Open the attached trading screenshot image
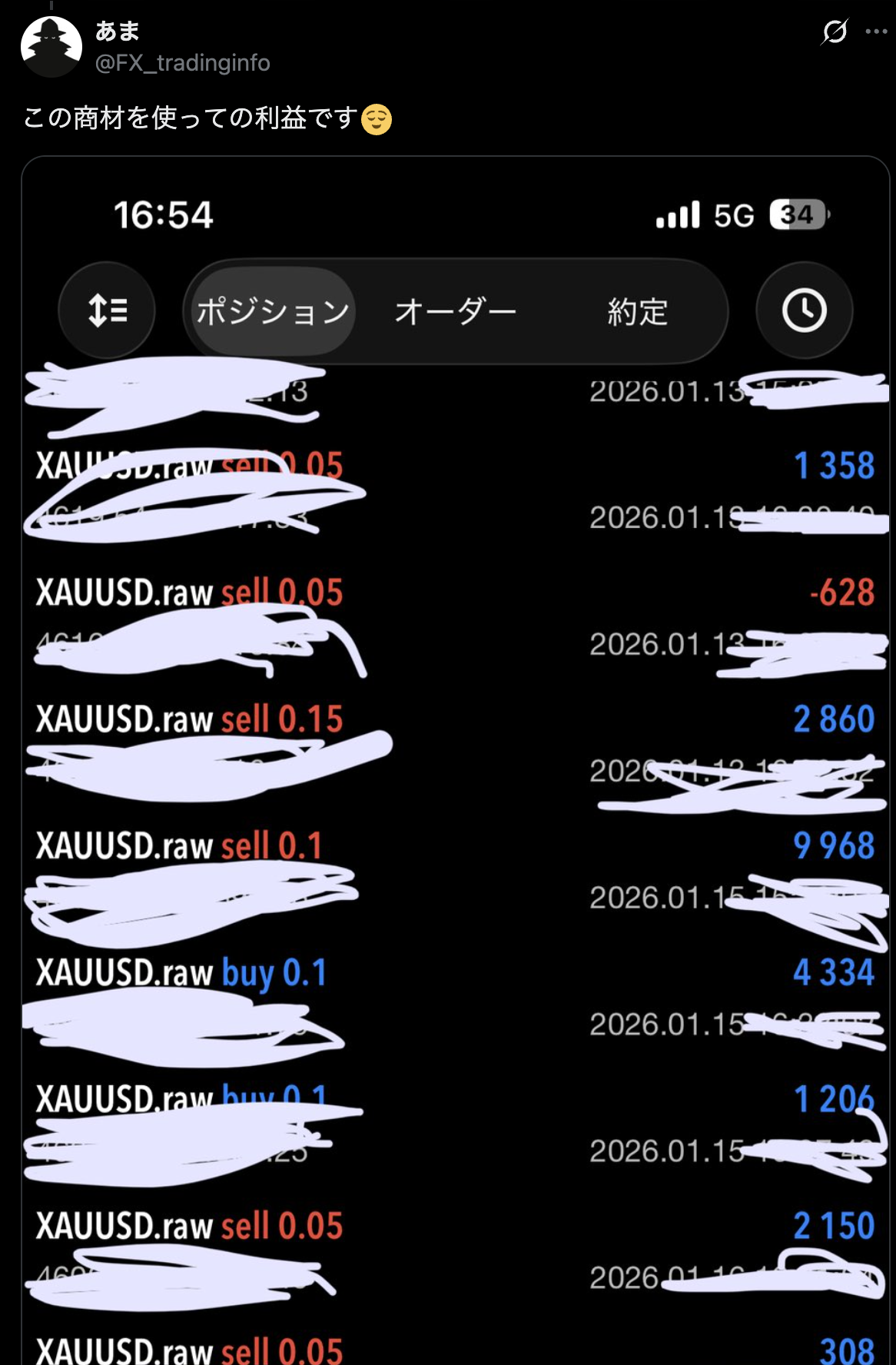Image resolution: width=896 pixels, height=1365 pixels. 455,761
